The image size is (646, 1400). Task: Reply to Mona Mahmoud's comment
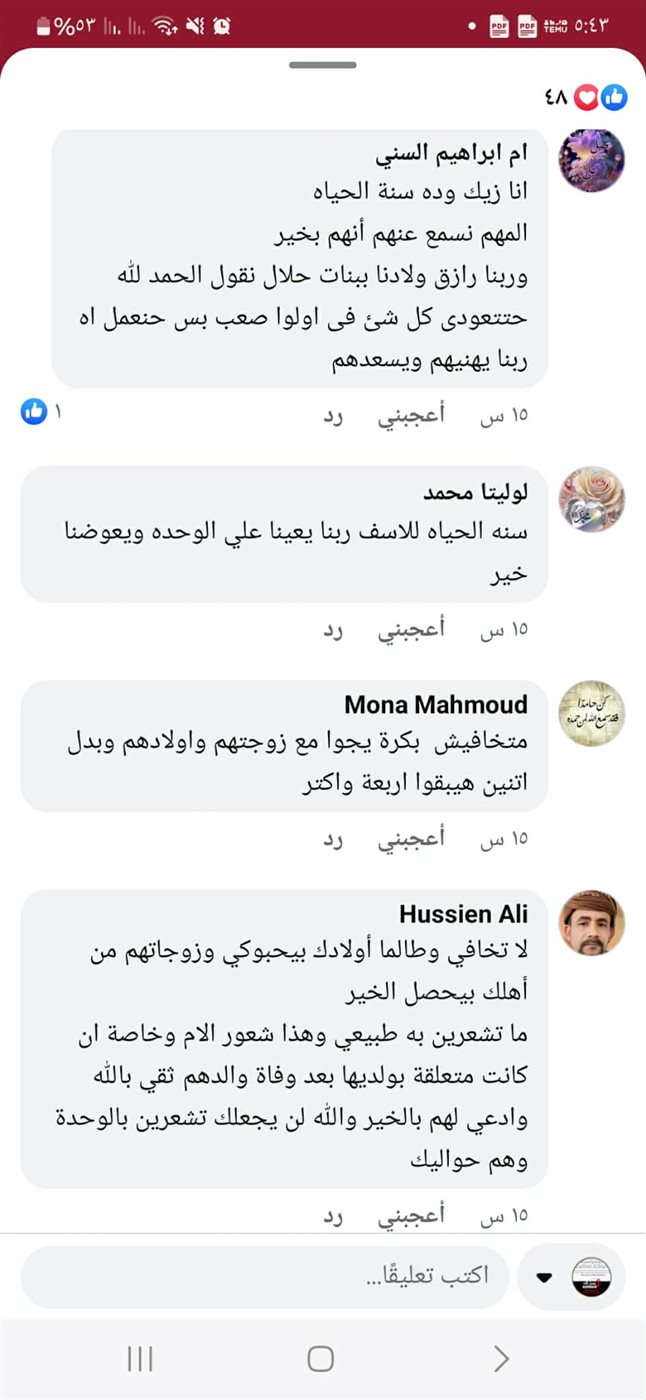click(333, 840)
